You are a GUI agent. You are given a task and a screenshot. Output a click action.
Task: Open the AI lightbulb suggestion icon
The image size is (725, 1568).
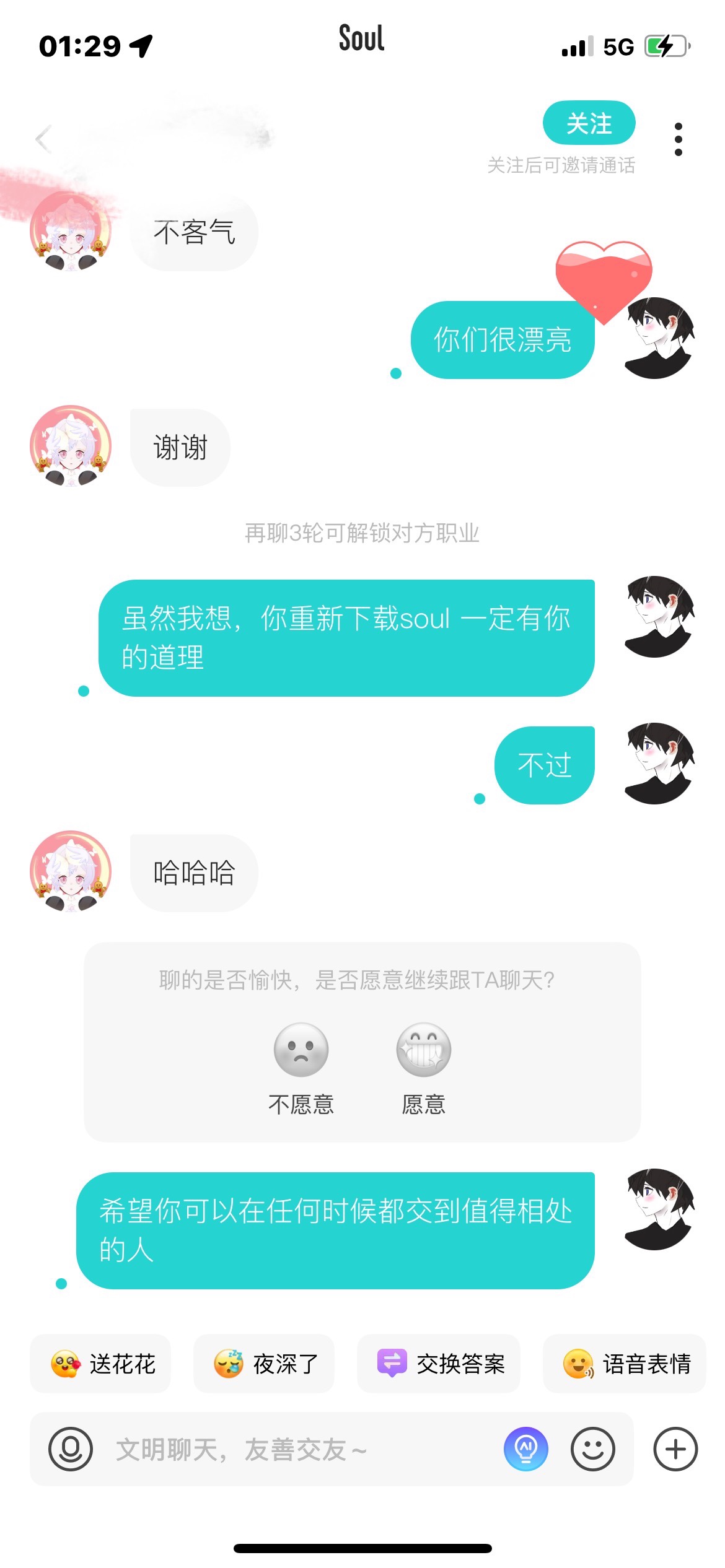(526, 1449)
